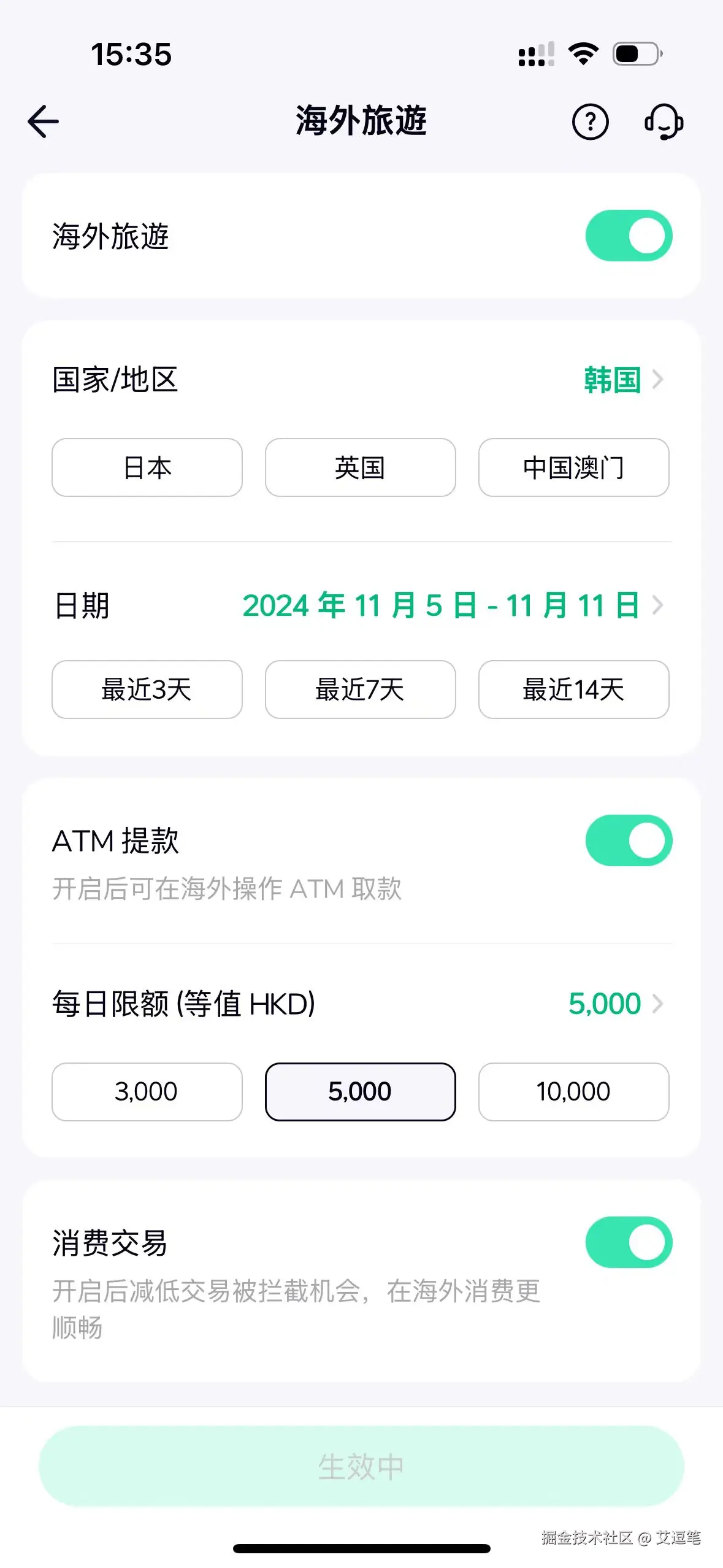723x1568 pixels.
Task: Select the 5,000 limit option
Action: click(359, 1091)
